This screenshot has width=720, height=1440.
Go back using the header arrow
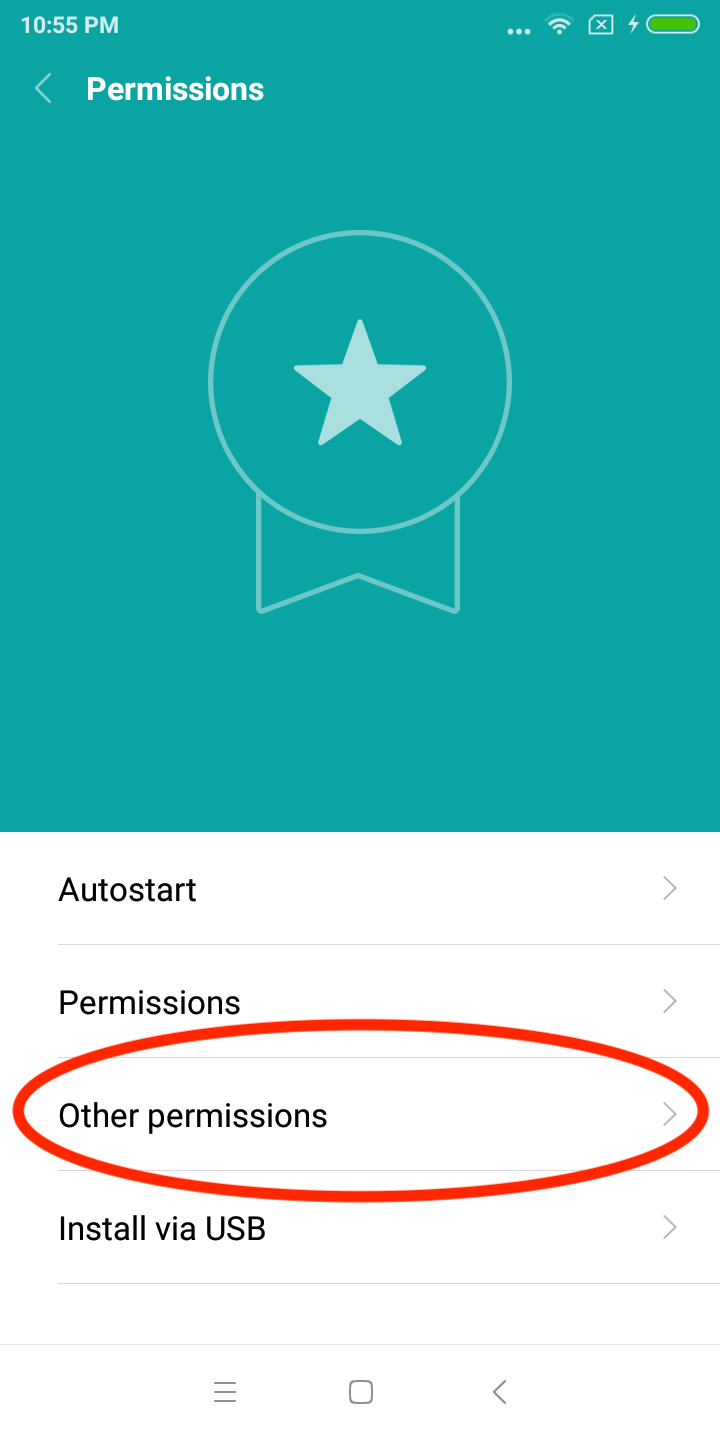pyautogui.click(x=43, y=89)
